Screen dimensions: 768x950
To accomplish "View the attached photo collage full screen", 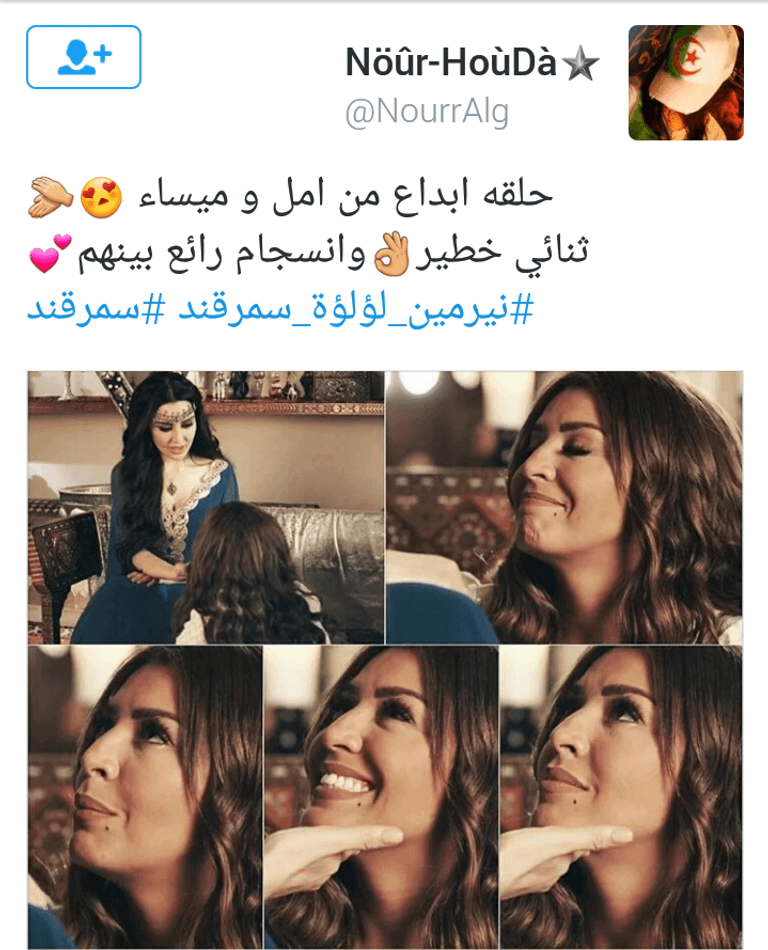I will (385, 659).
